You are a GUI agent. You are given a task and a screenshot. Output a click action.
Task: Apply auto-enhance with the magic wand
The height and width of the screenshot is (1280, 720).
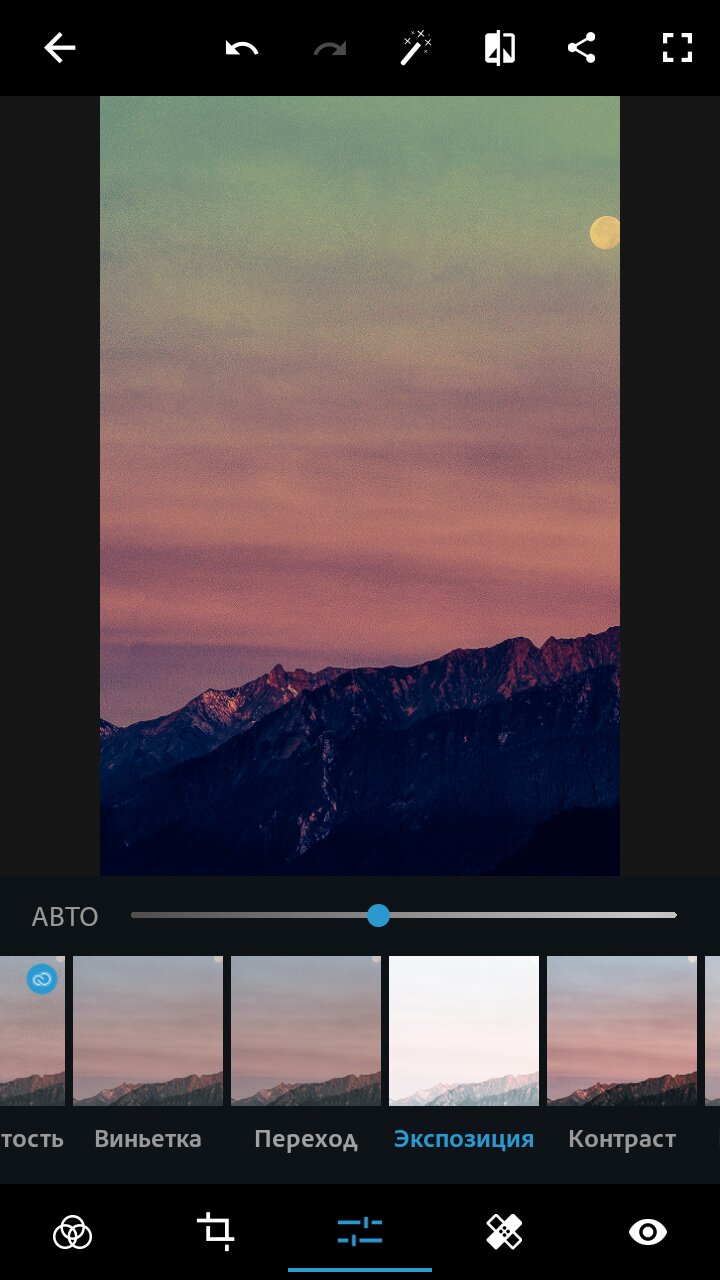pos(416,48)
